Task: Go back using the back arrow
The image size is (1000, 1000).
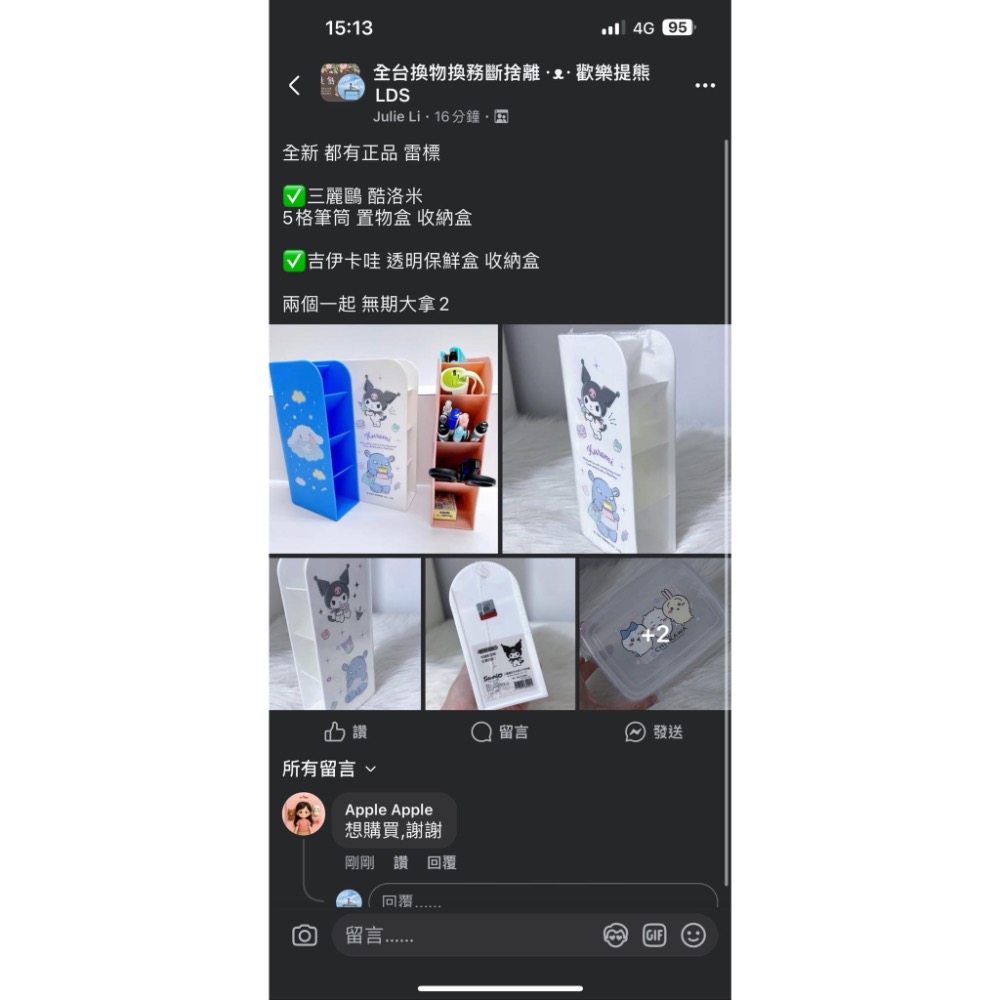Action: pyautogui.click(x=294, y=85)
